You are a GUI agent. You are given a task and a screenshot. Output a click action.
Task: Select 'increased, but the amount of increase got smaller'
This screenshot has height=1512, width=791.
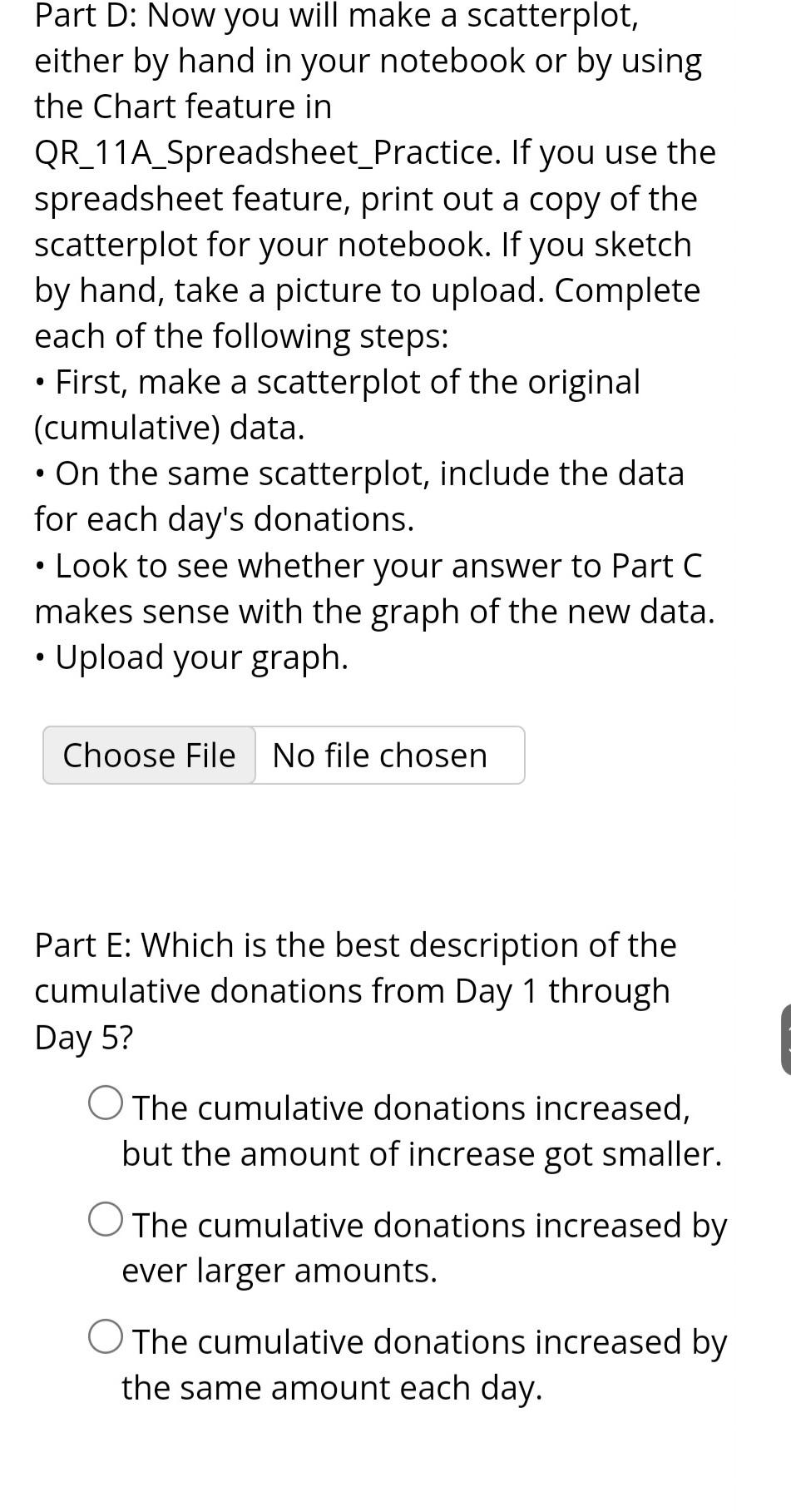tap(106, 1103)
